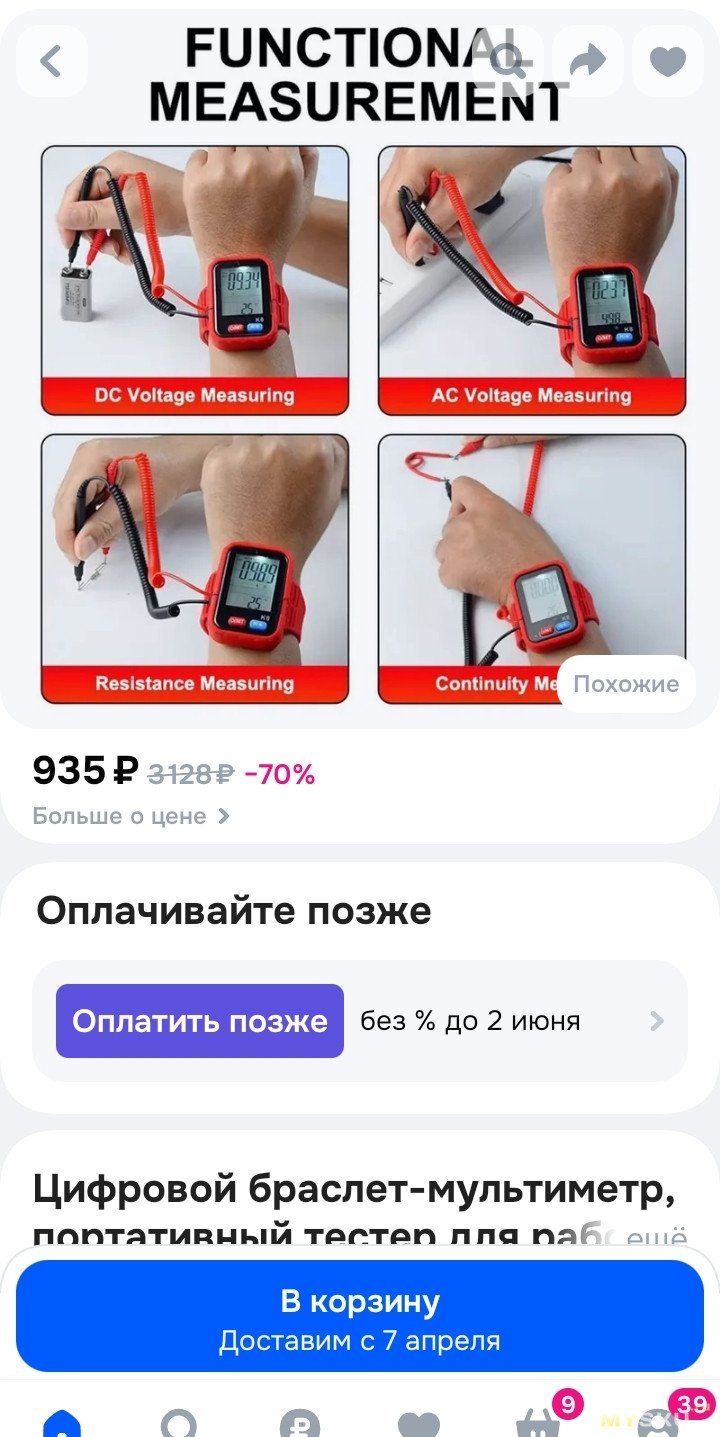Open the ruble tab in bottom navigation
Image resolution: width=720 pixels, height=1437 pixels.
tap(299, 1422)
